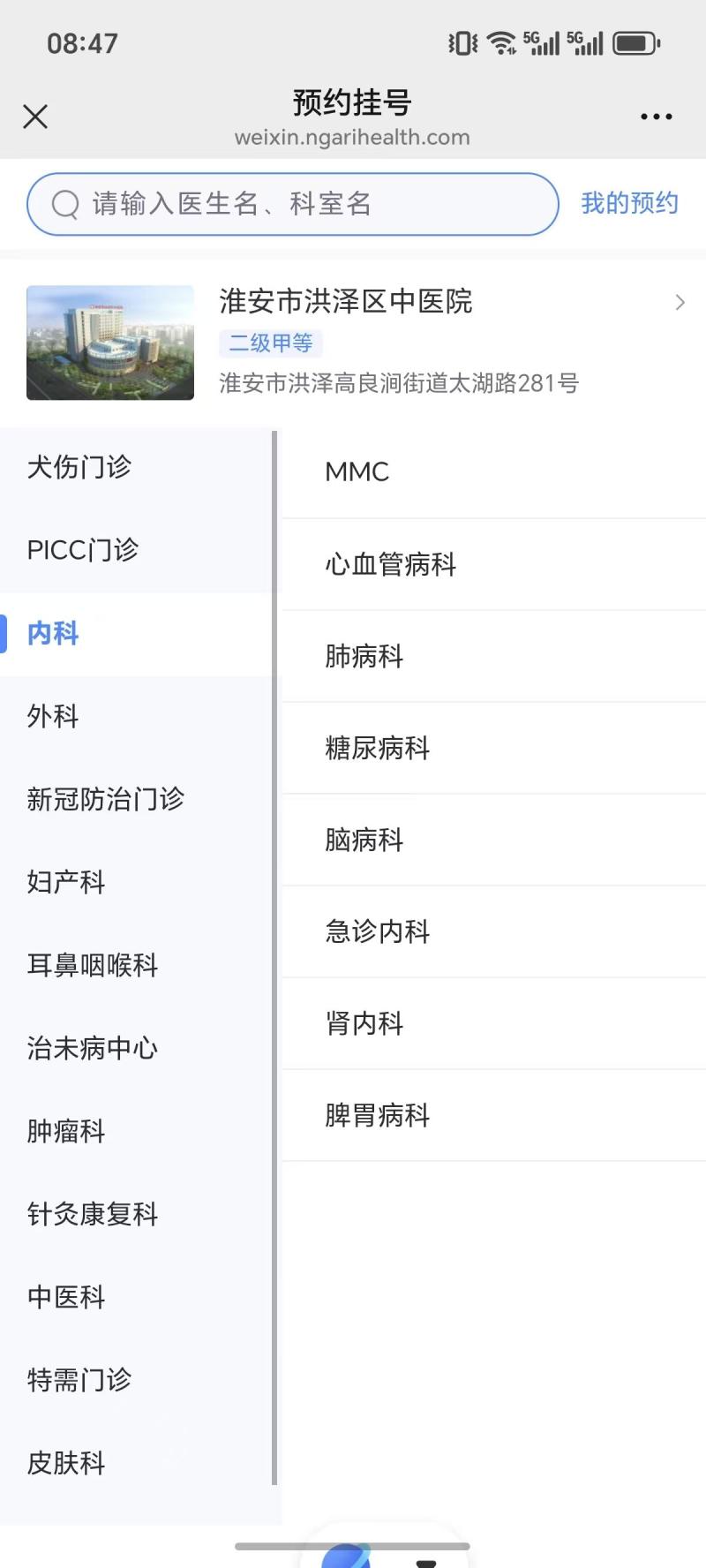Open 淮安市洪泽区中医院 hospital details

point(353,342)
